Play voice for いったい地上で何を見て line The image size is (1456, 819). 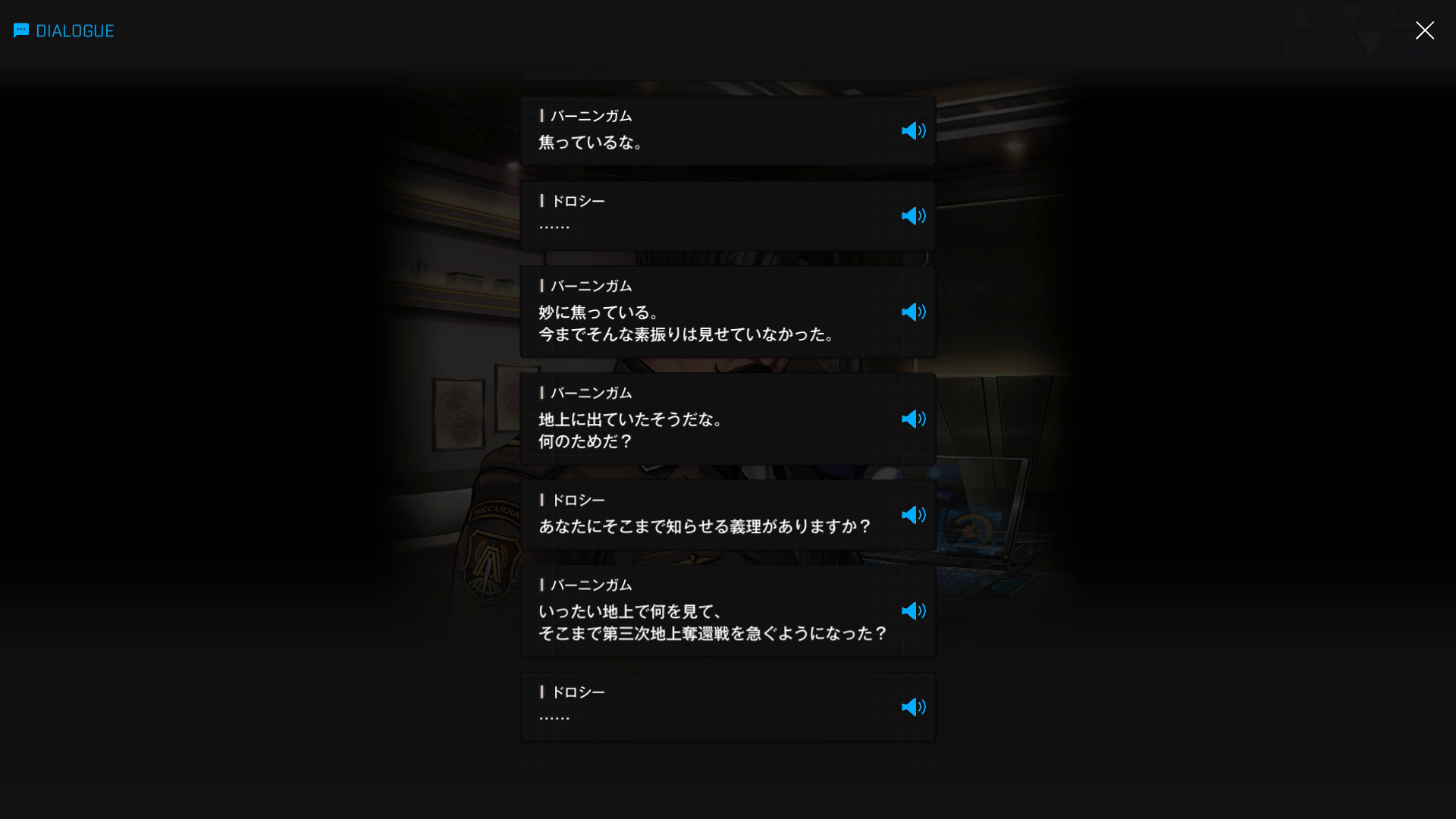[913, 611]
